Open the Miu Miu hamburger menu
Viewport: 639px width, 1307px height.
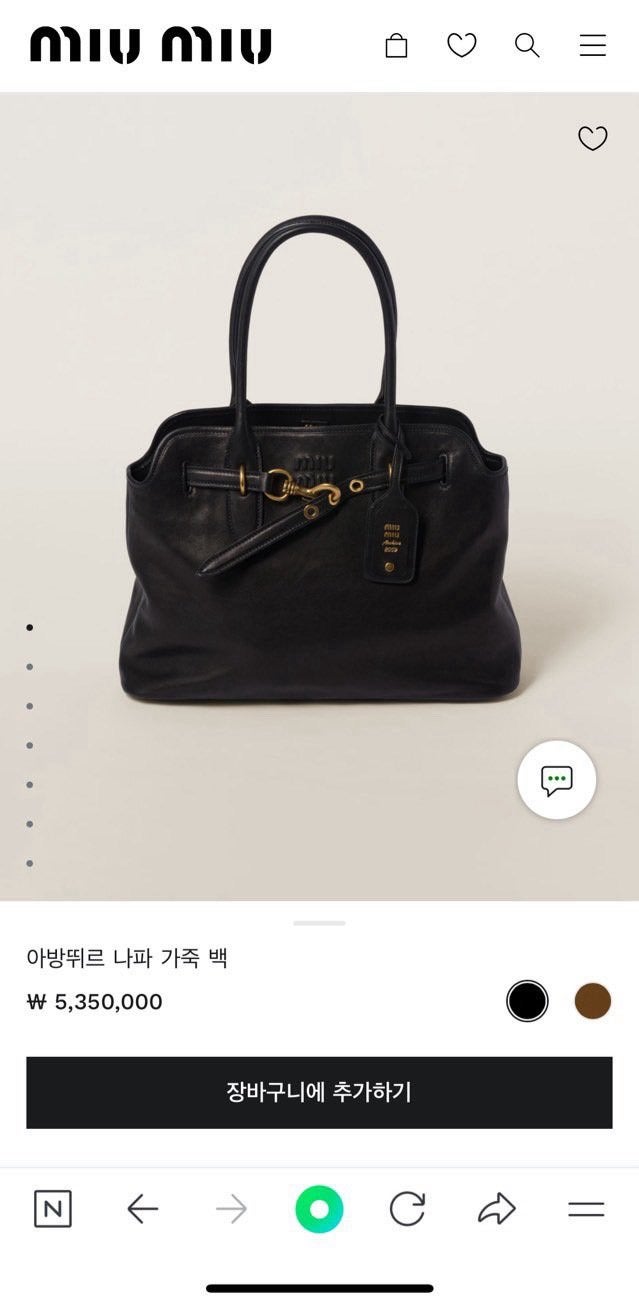point(592,46)
